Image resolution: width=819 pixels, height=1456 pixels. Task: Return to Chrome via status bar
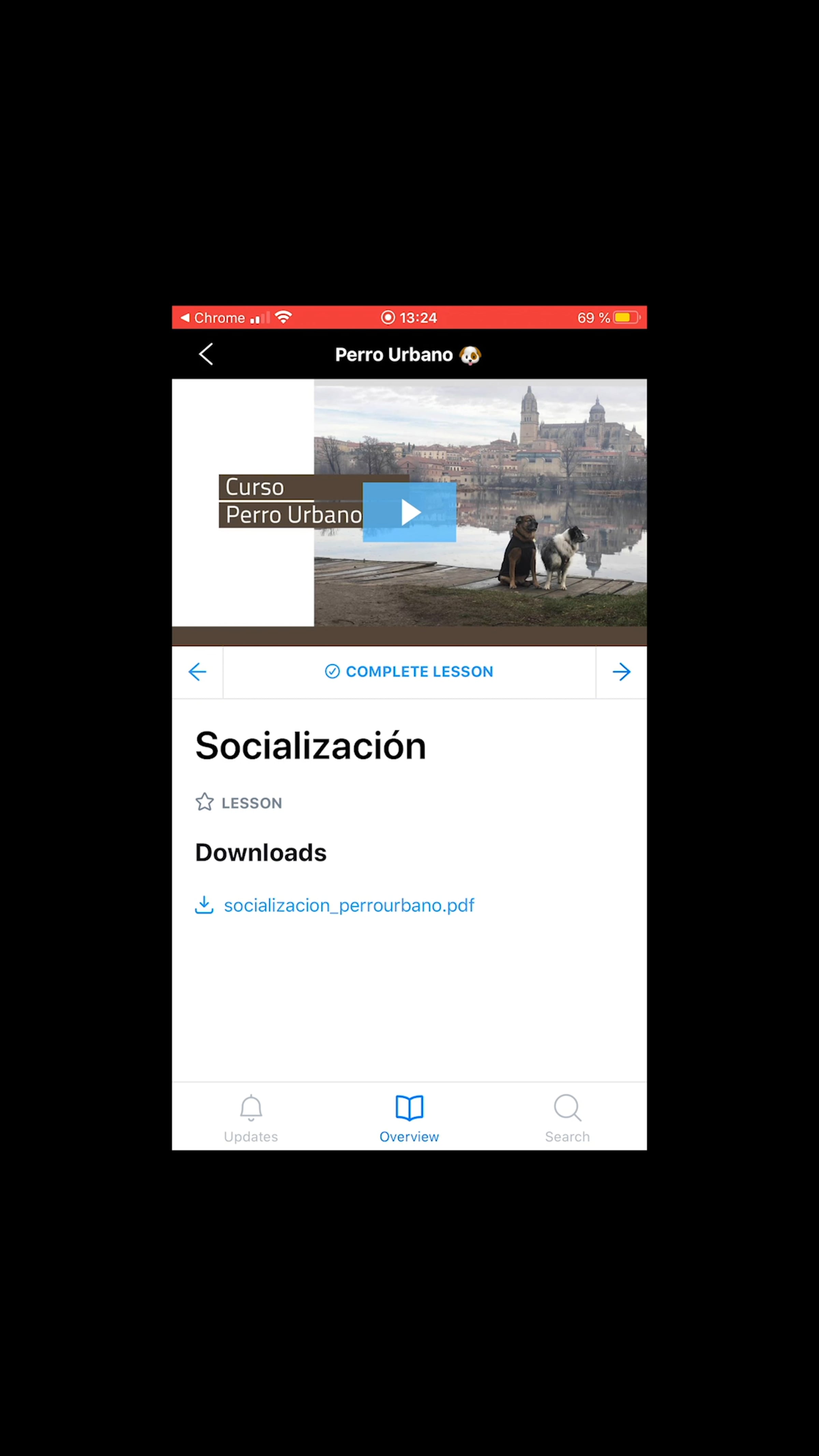(x=213, y=318)
